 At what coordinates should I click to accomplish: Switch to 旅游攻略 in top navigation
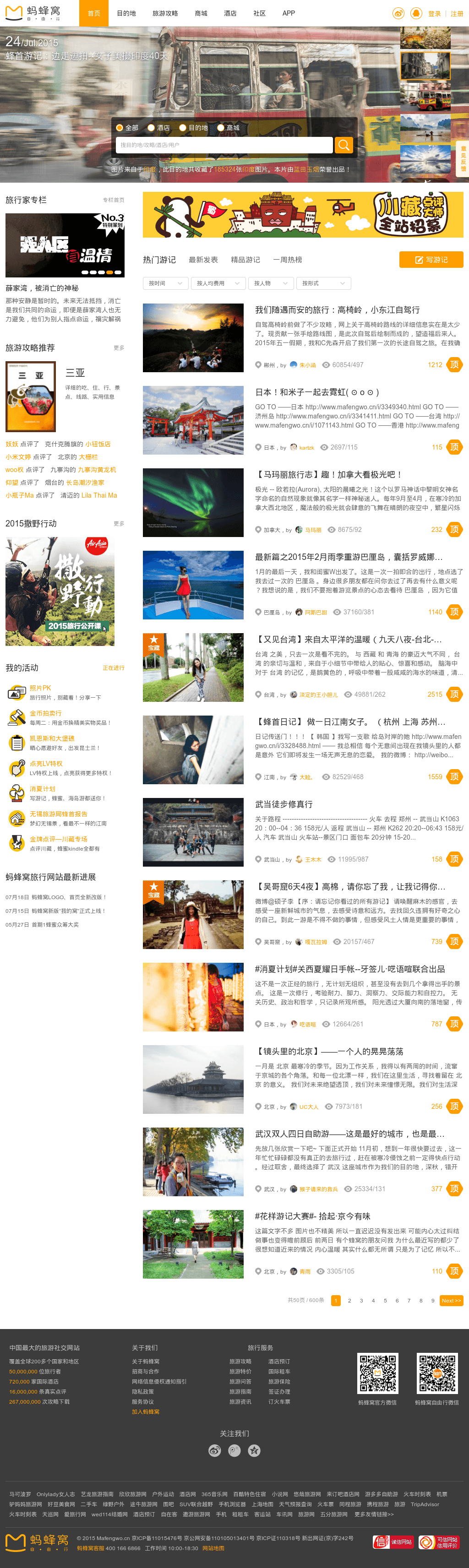(x=165, y=13)
